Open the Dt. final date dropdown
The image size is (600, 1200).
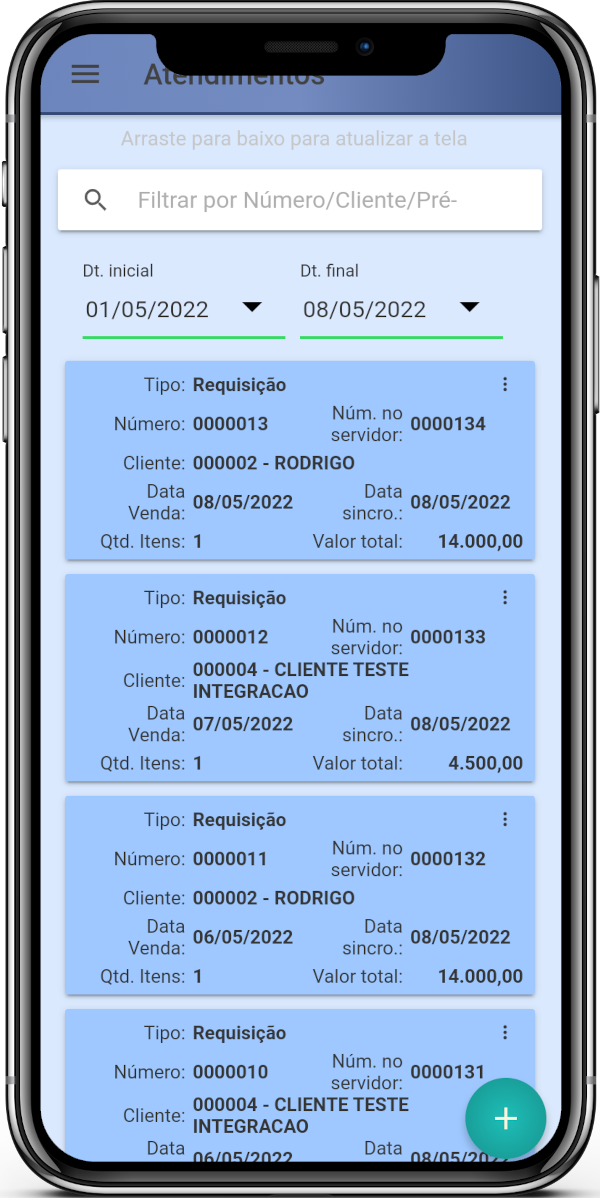(400, 309)
